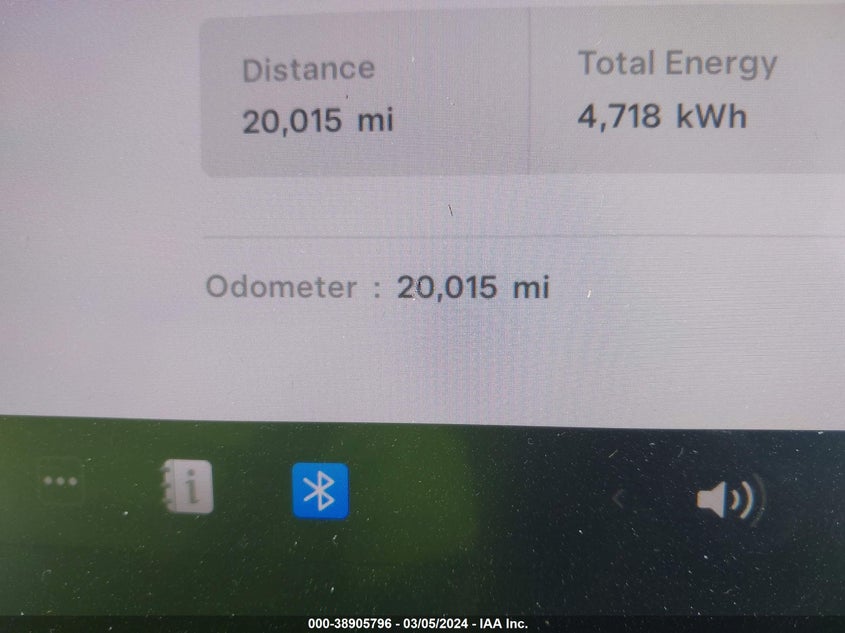Tap the left chevron to lower volume
This screenshot has height=633, width=845.
619,497
